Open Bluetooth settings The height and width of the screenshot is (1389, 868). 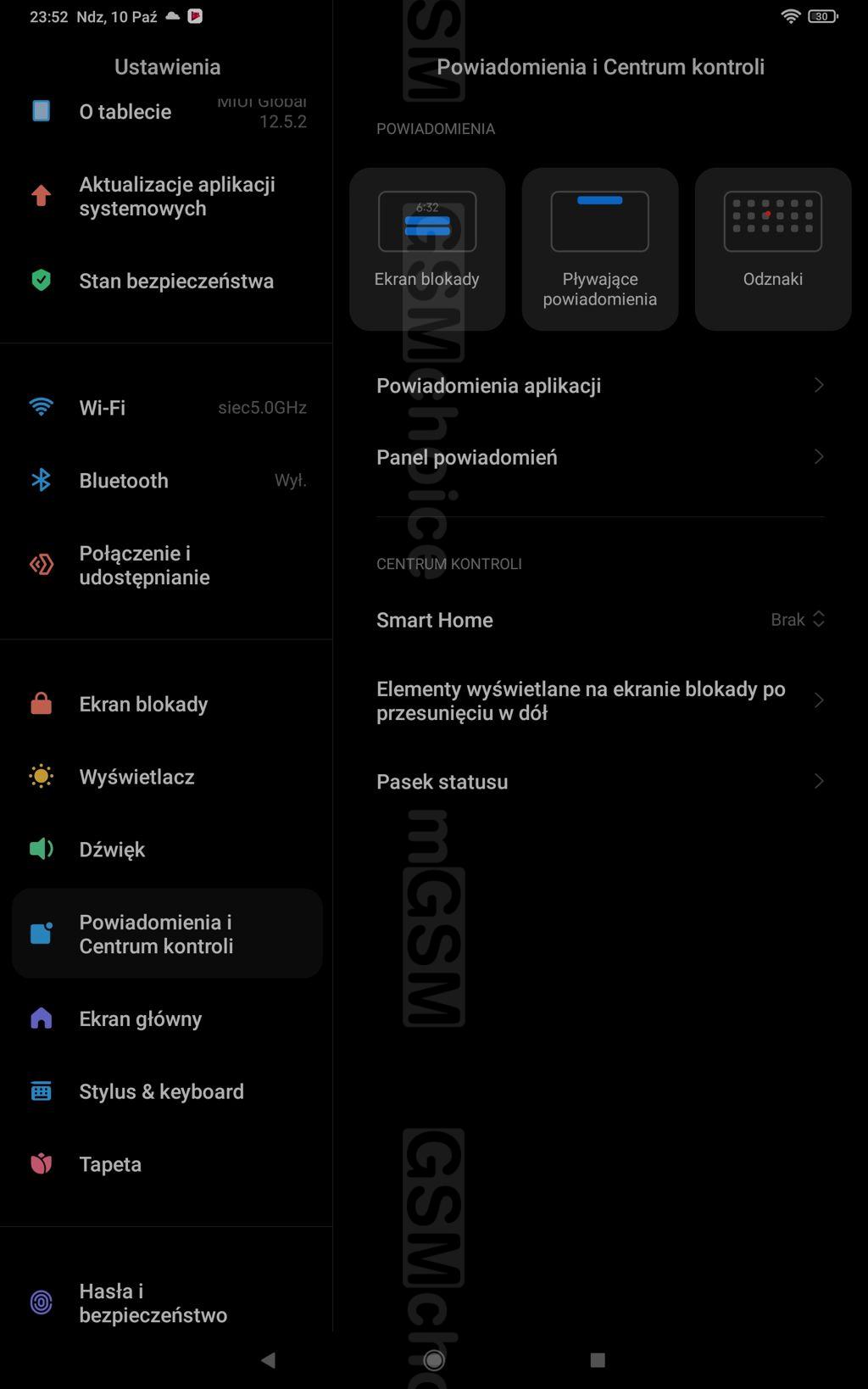166,481
